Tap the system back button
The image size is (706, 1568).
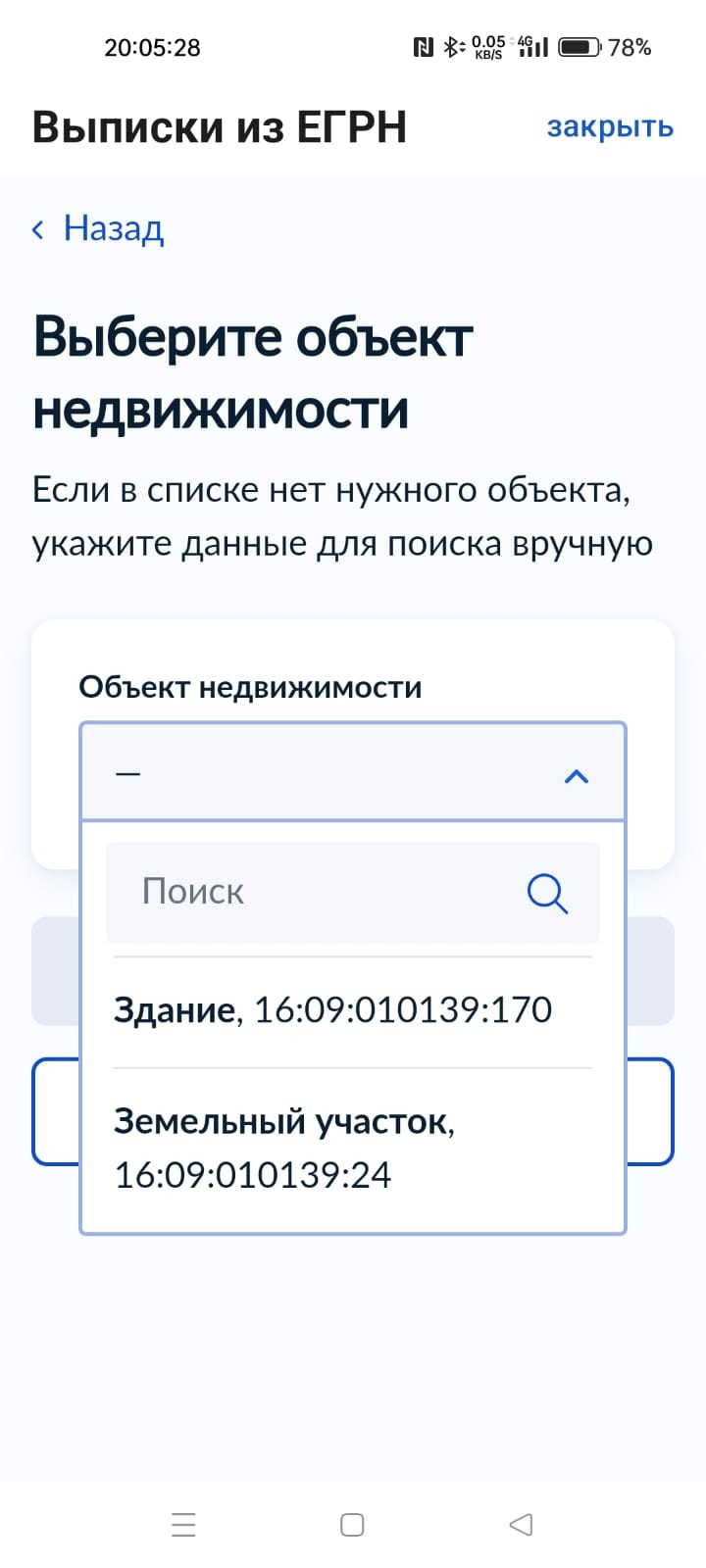pyautogui.click(x=521, y=1524)
